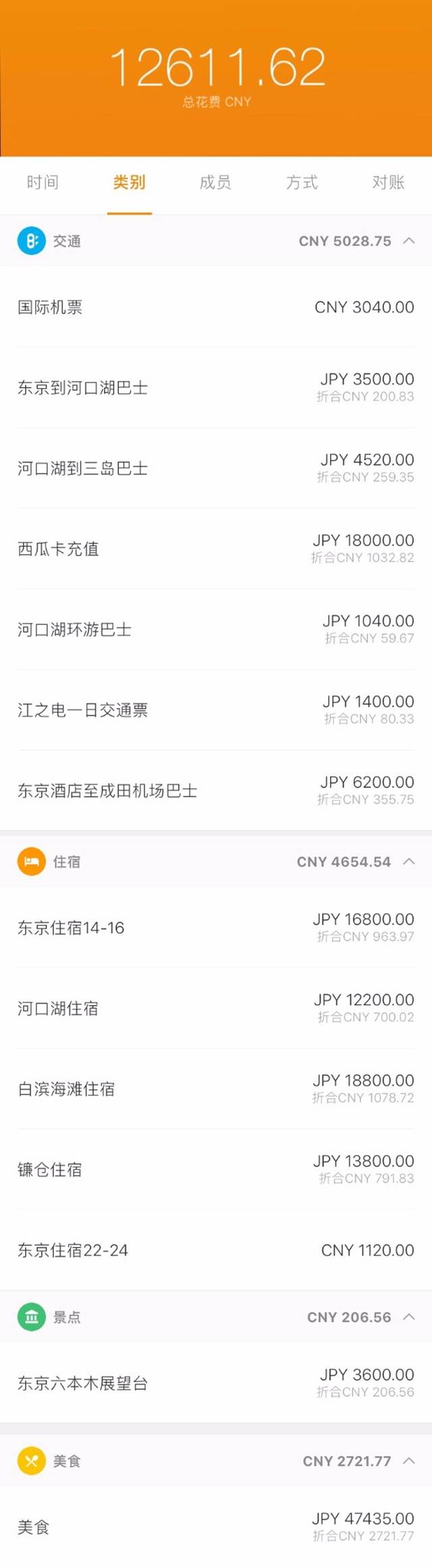The height and width of the screenshot is (1568, 432).
Task: Open the 镰仓住宿 expense row
Action: 216,1169
